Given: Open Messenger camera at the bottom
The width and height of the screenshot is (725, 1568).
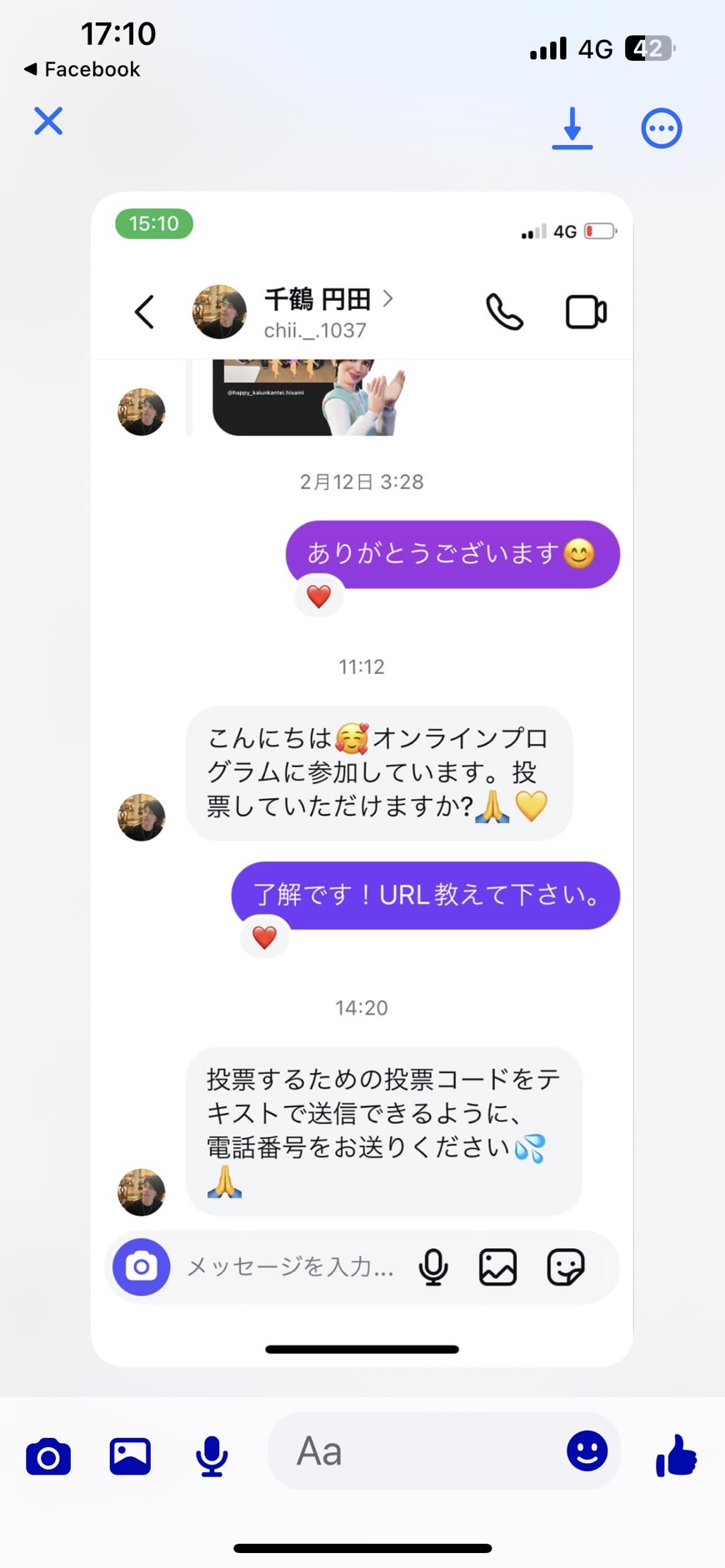Looking at the screenshot, I should point(48,1456).
